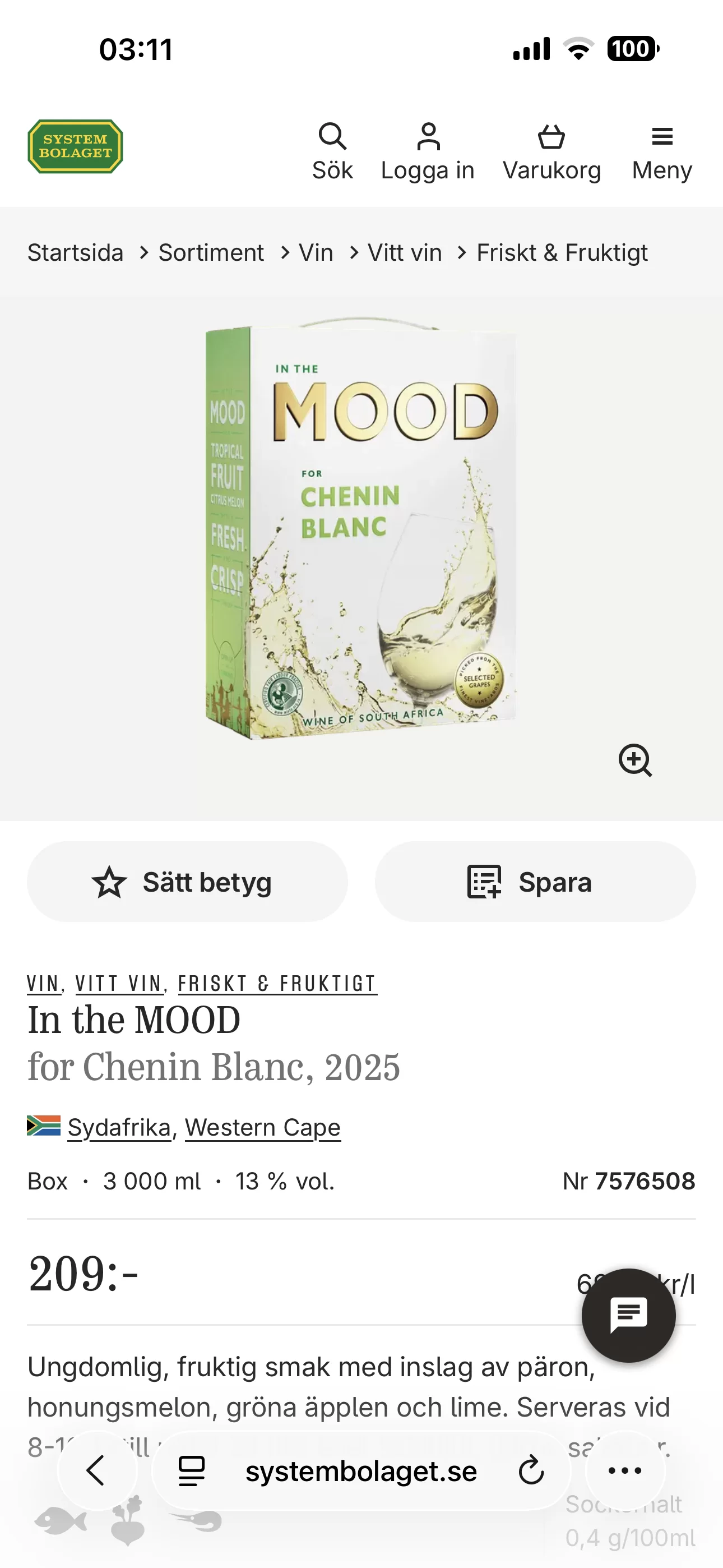The width and height of the screenshot is (723, 1568).
Task: Open the Sök search icon
Action: [x=332, y=151]
